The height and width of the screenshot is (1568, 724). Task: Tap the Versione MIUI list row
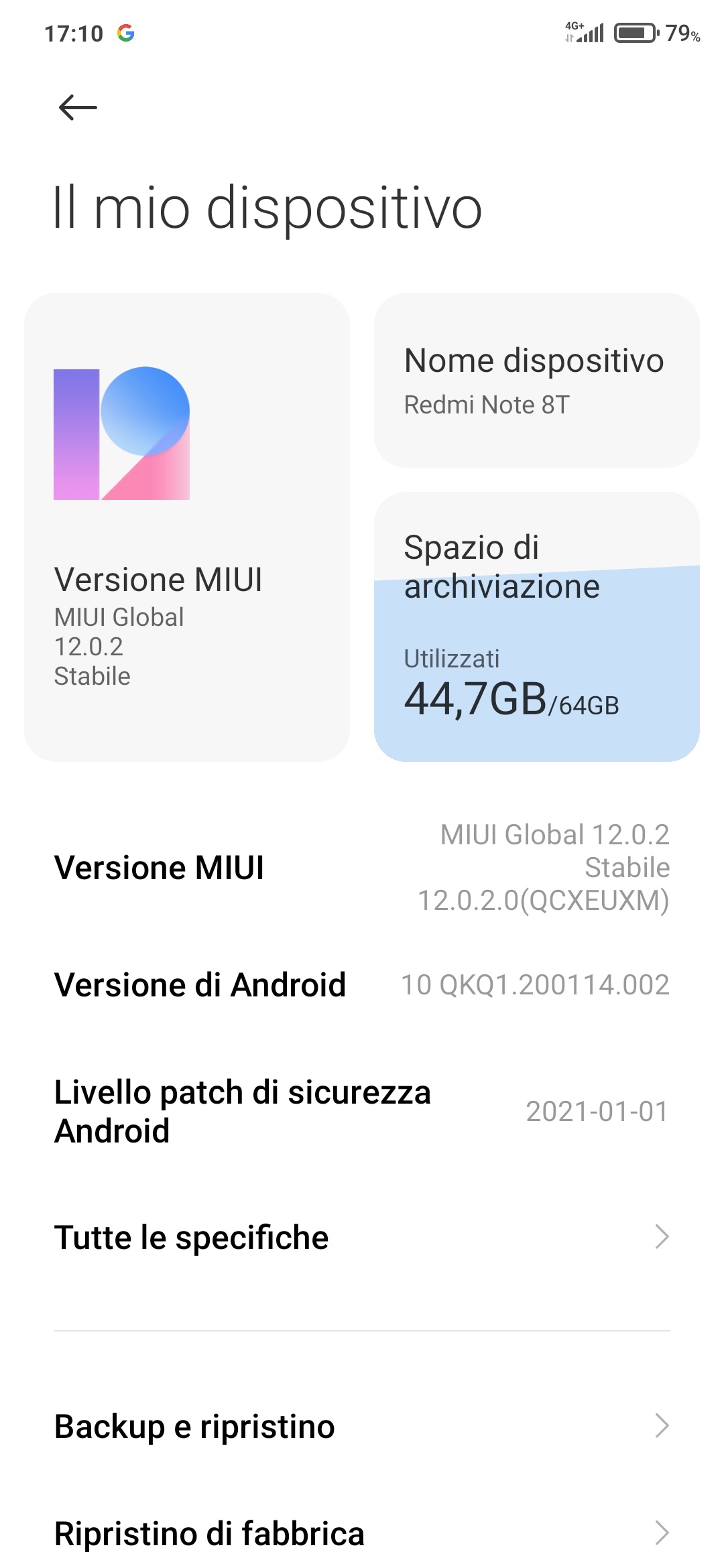[362, 867]
